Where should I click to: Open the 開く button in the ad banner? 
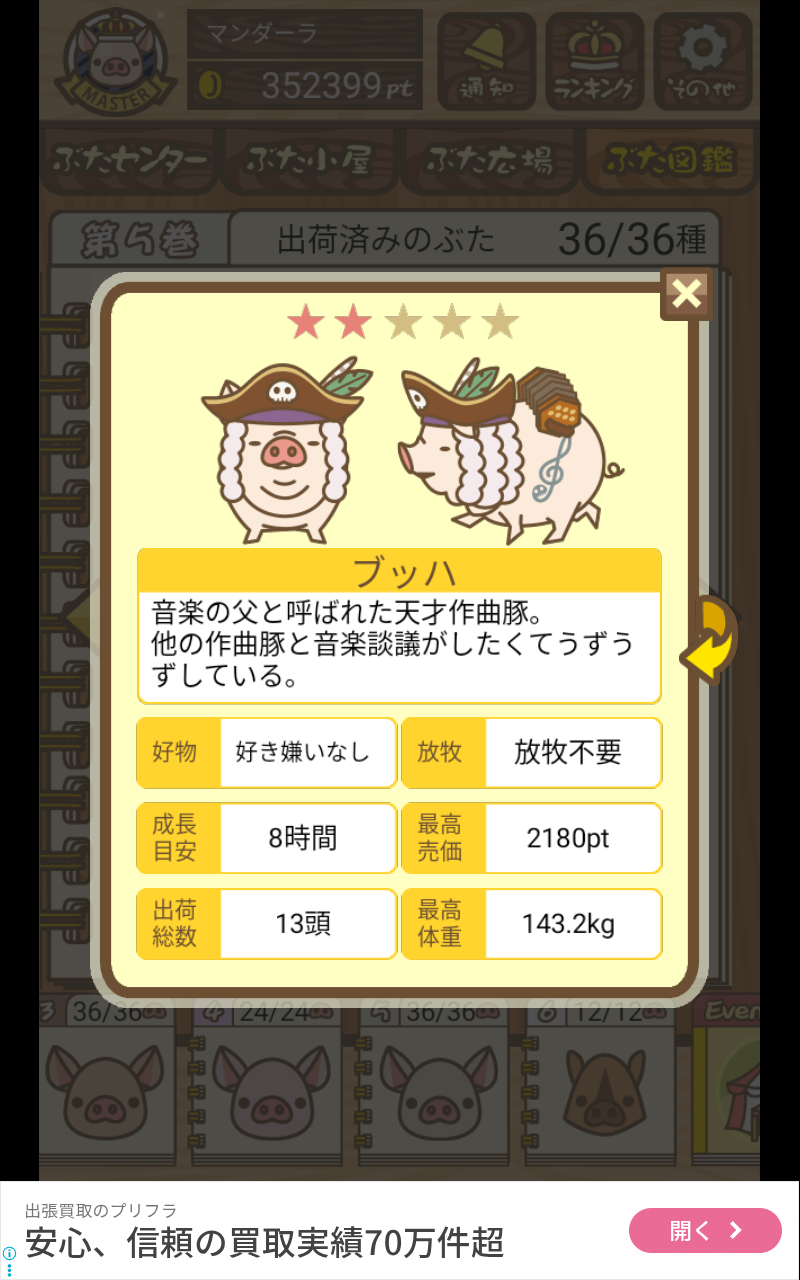coord(705,1230)
